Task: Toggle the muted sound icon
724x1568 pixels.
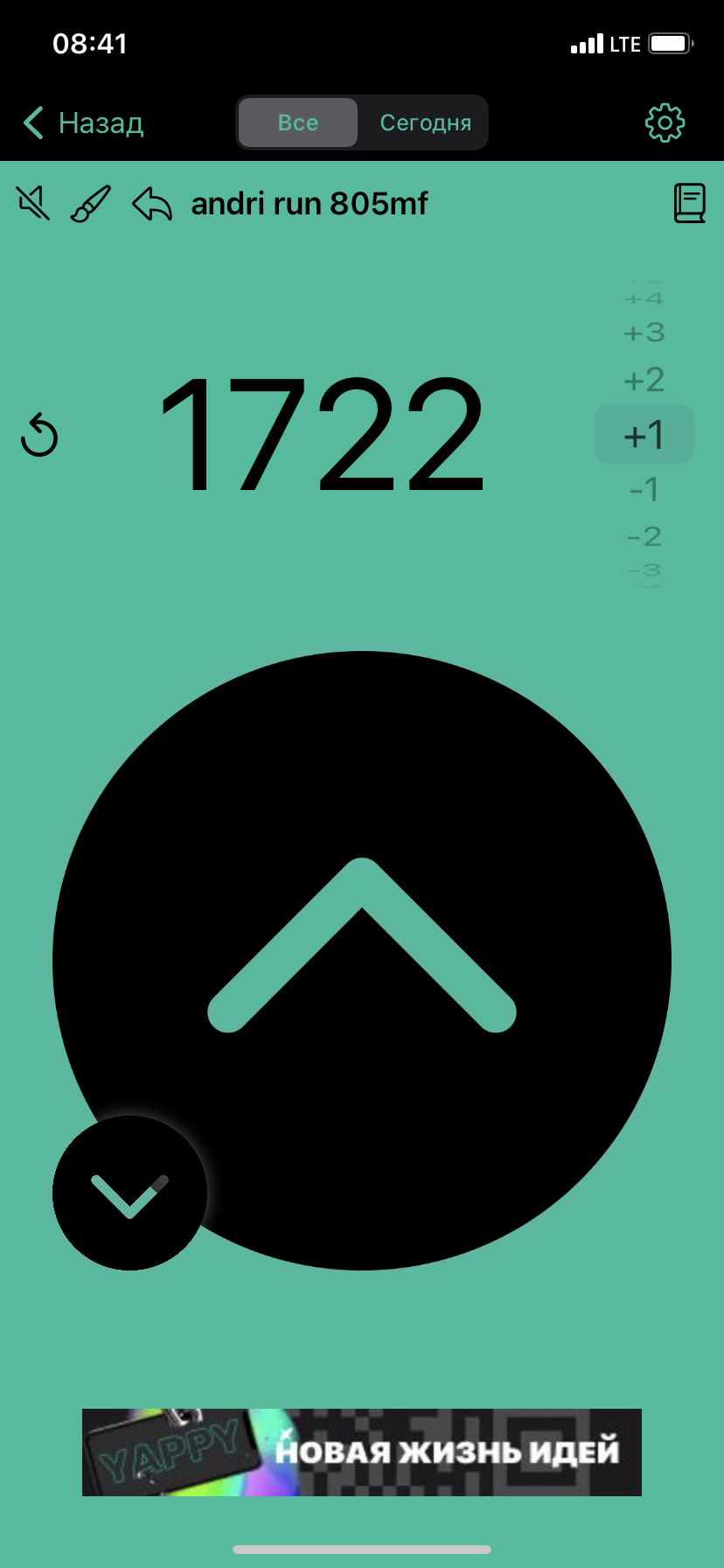Action: click(33, 204)
